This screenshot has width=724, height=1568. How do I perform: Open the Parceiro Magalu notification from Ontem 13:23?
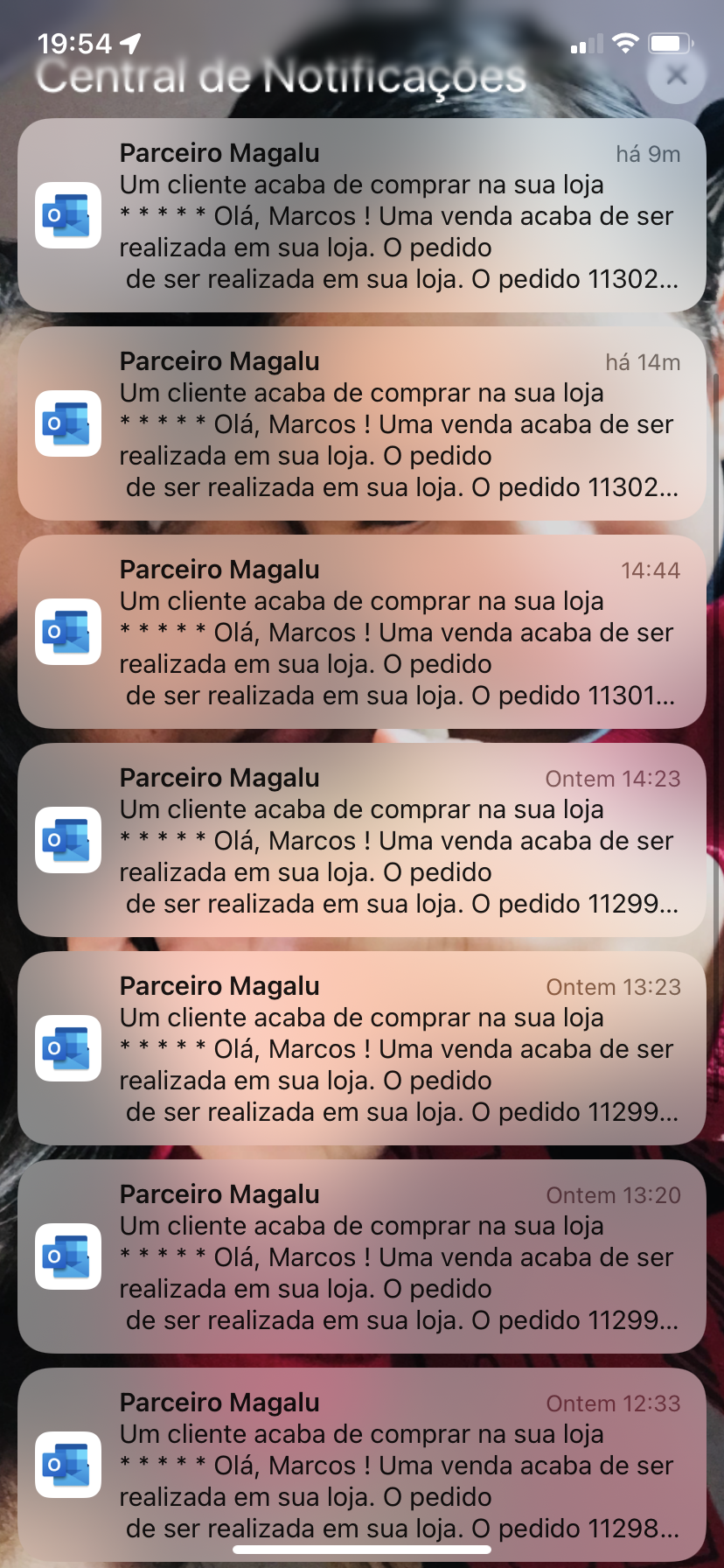tap(362, 1048)
